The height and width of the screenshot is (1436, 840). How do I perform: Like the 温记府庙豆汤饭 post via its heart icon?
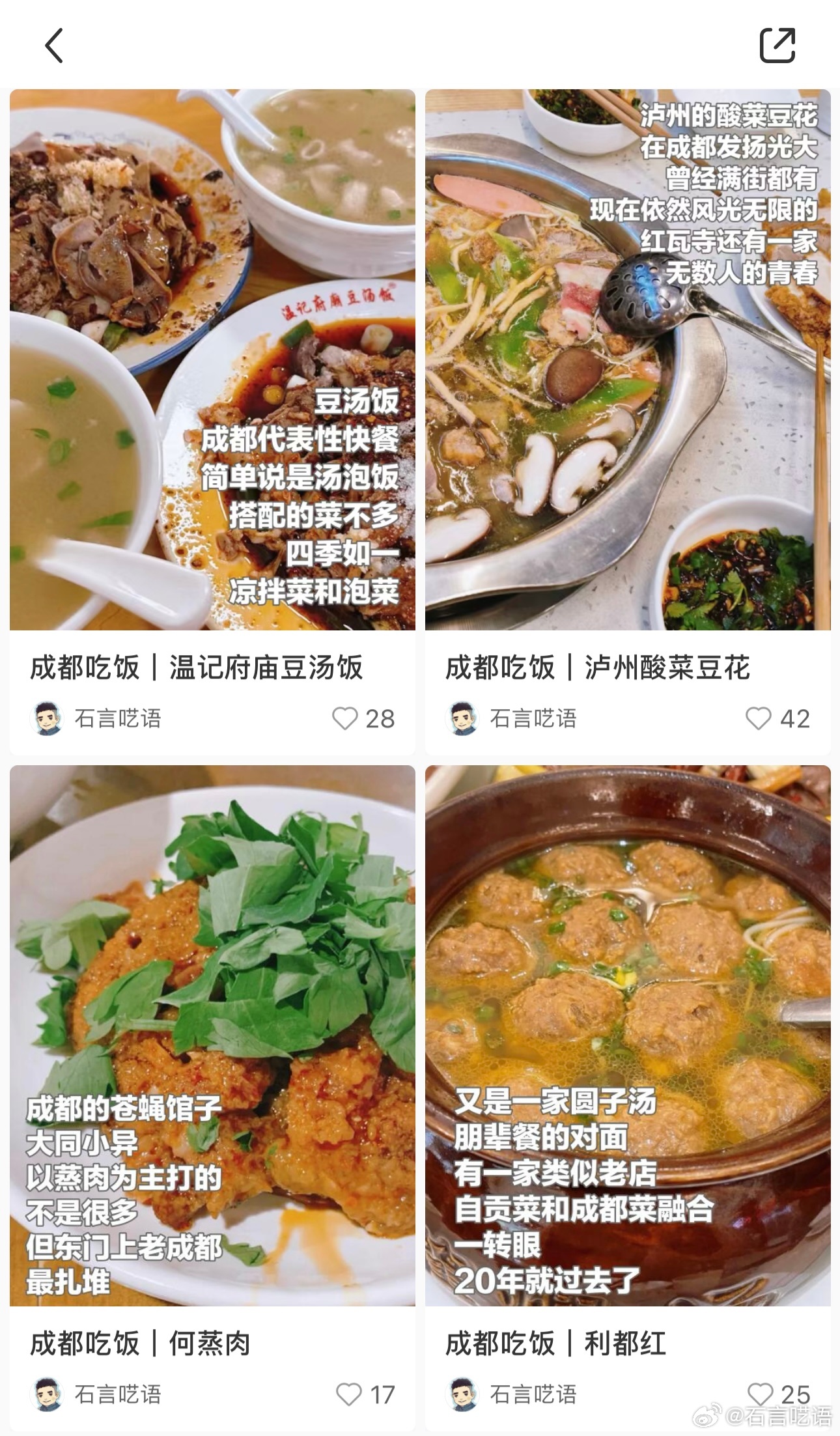[x=345, y=719]
